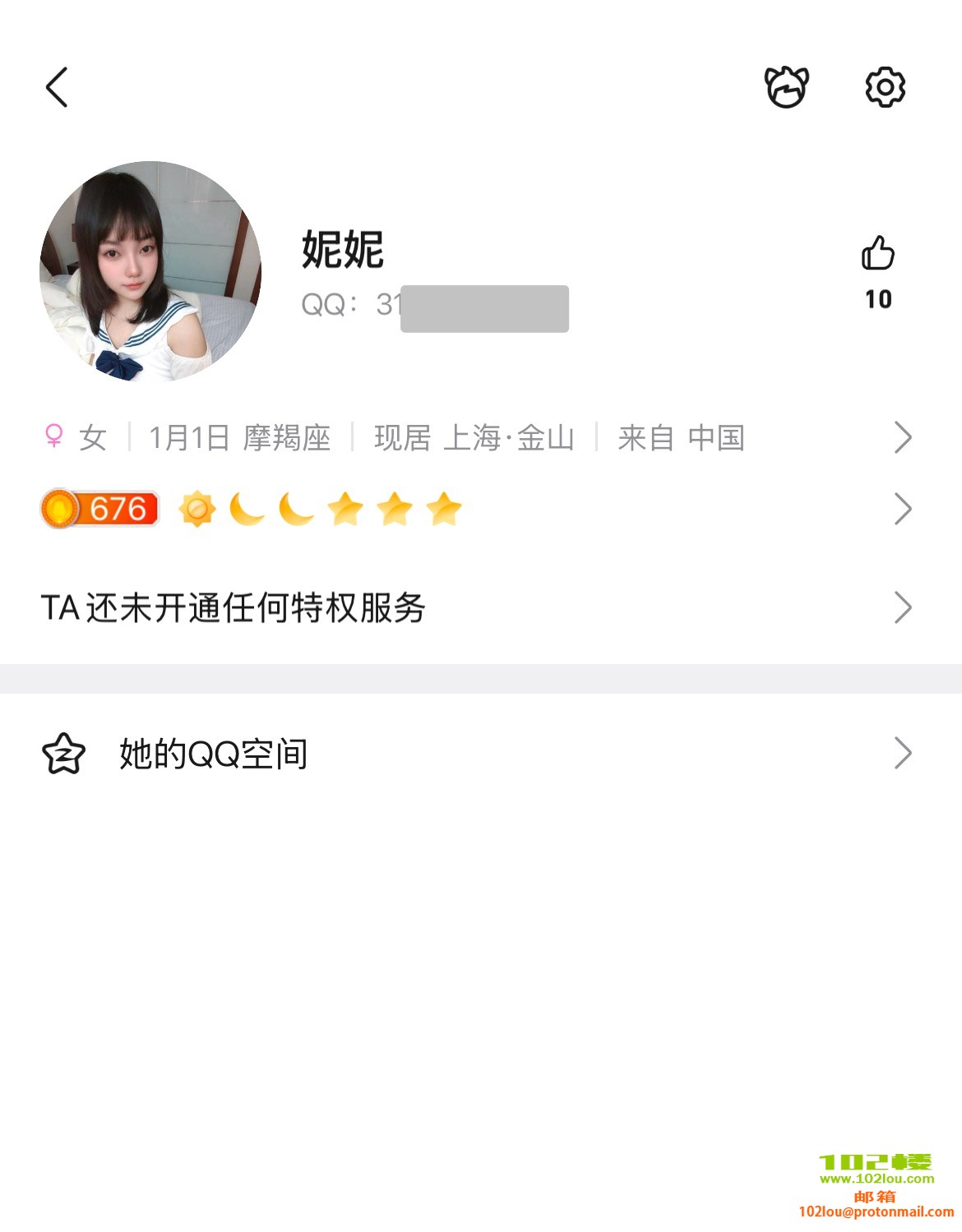Open the settings gear icon
The height and width of the screenshot is (1232, 962).
pos(885,87)
